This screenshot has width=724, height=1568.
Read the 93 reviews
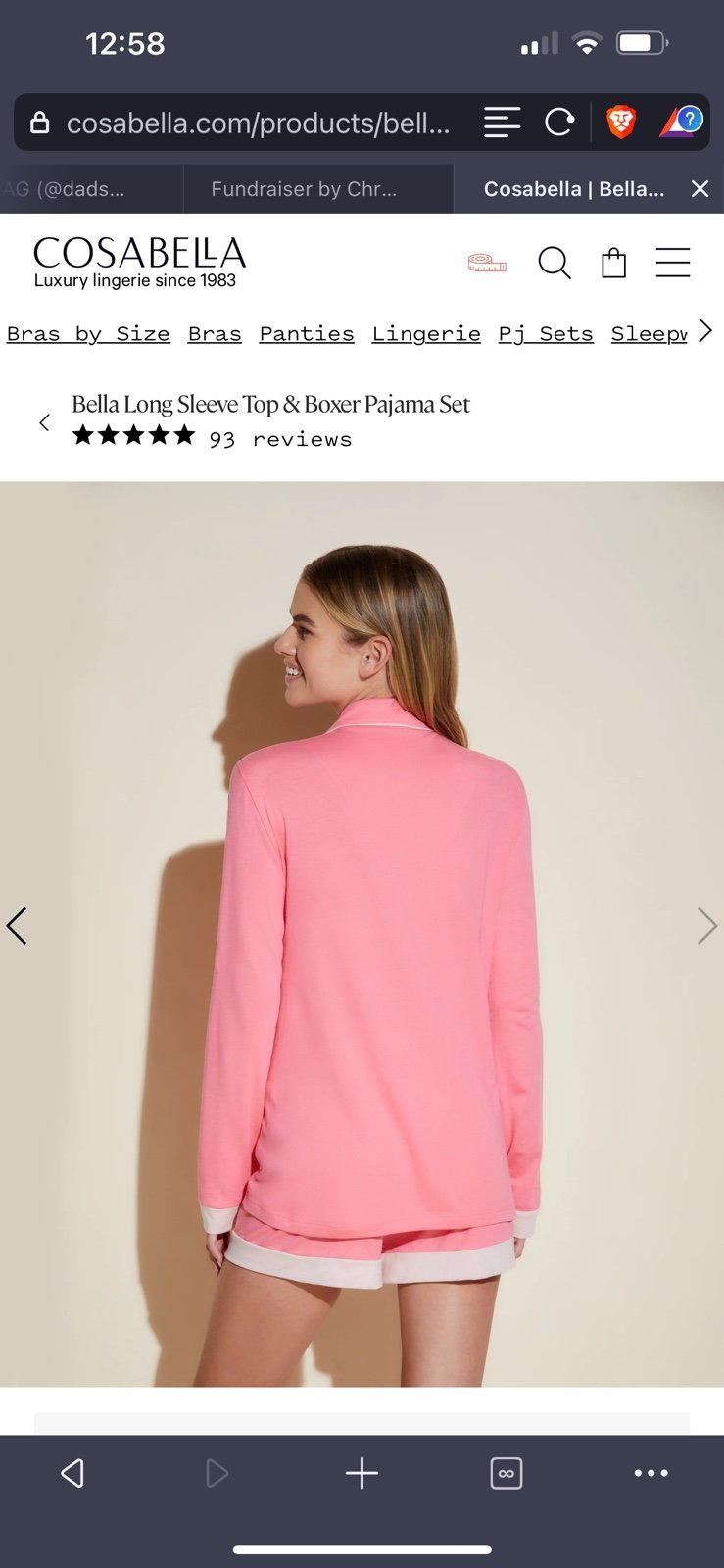280,439
